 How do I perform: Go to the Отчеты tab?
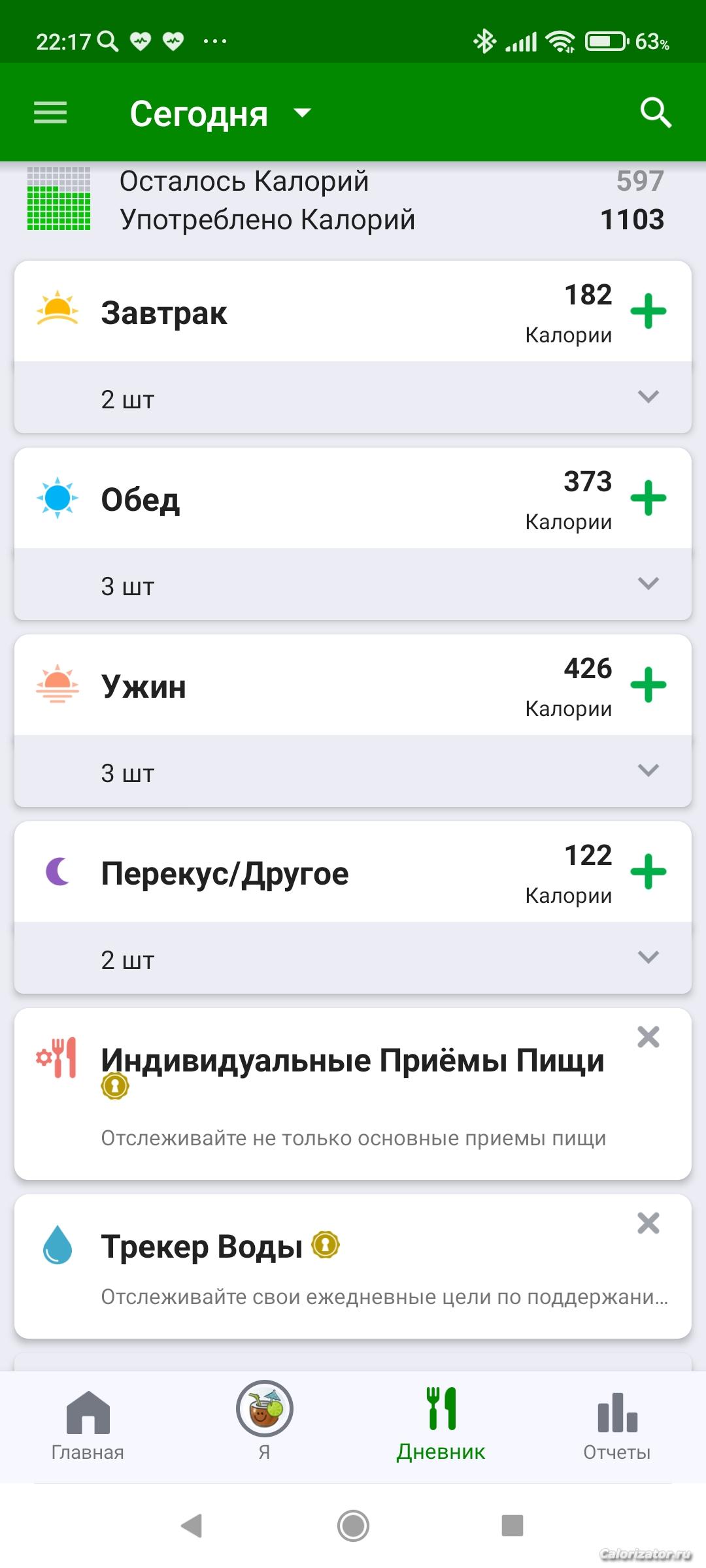[x=616, y=1424]
